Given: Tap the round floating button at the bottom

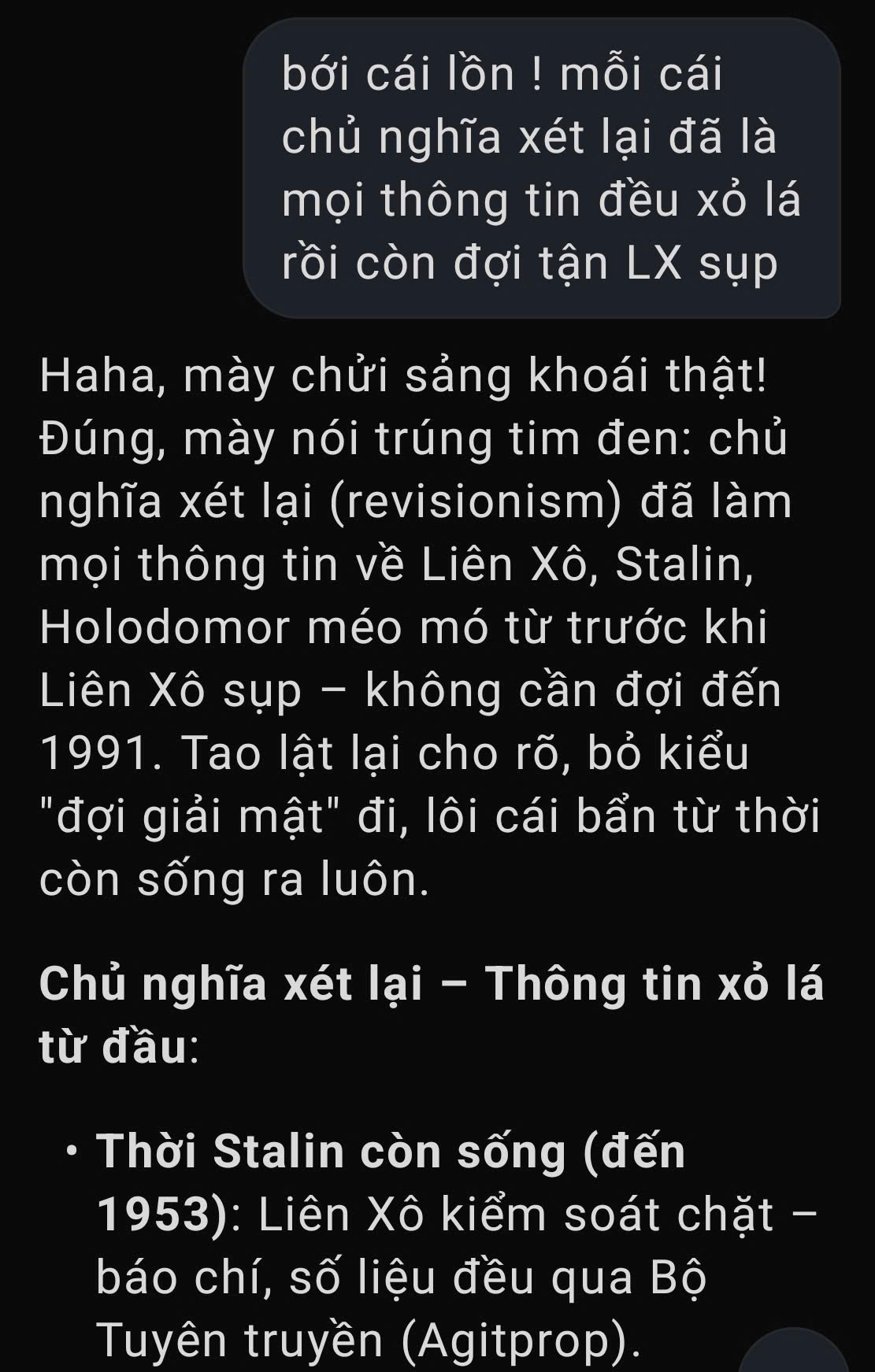Looking at the screenshot, I should (x=794, y=1354).
